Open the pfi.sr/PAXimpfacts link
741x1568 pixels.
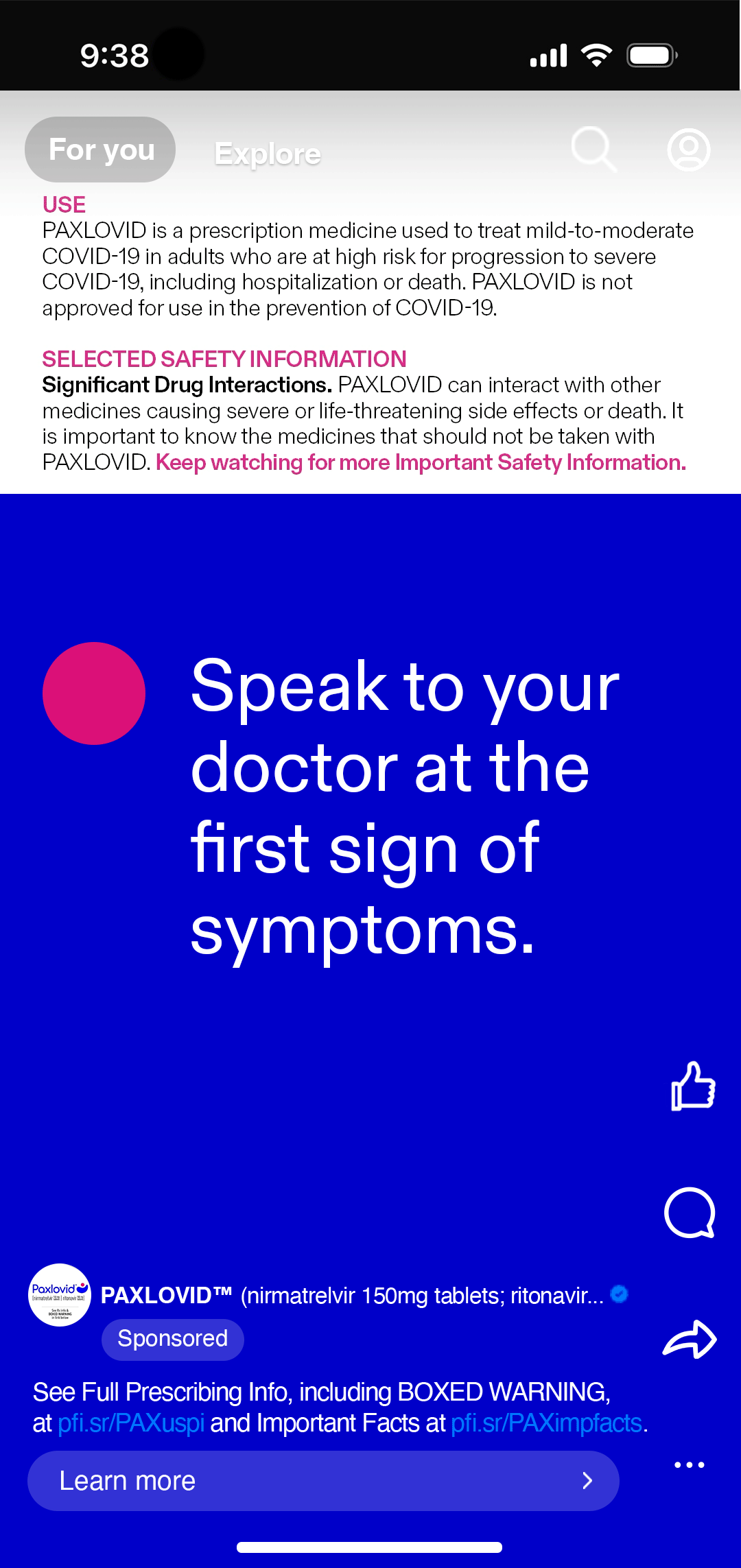[x=547, y=1423]
